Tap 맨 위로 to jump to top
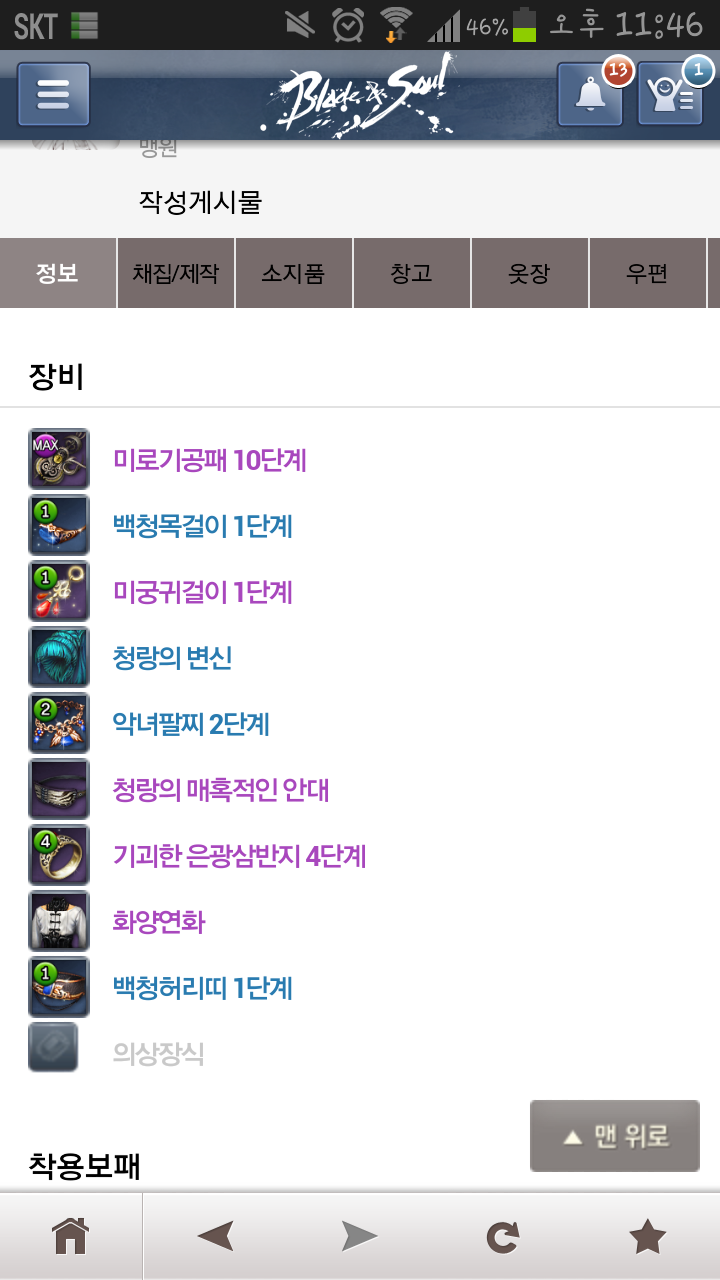This screenshot has height=1280, width=720. [x=615, y=1136]
